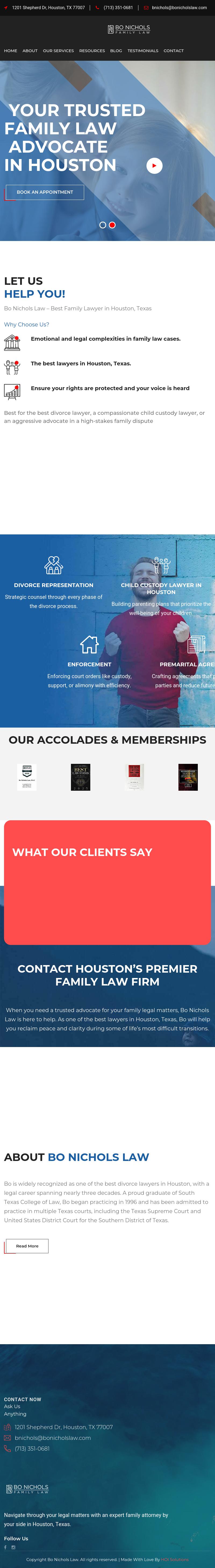Image resolution: width=215 pixels, height=1568 pixels.
Task: Open OUR SERVICES menu item
Action: 59,51
